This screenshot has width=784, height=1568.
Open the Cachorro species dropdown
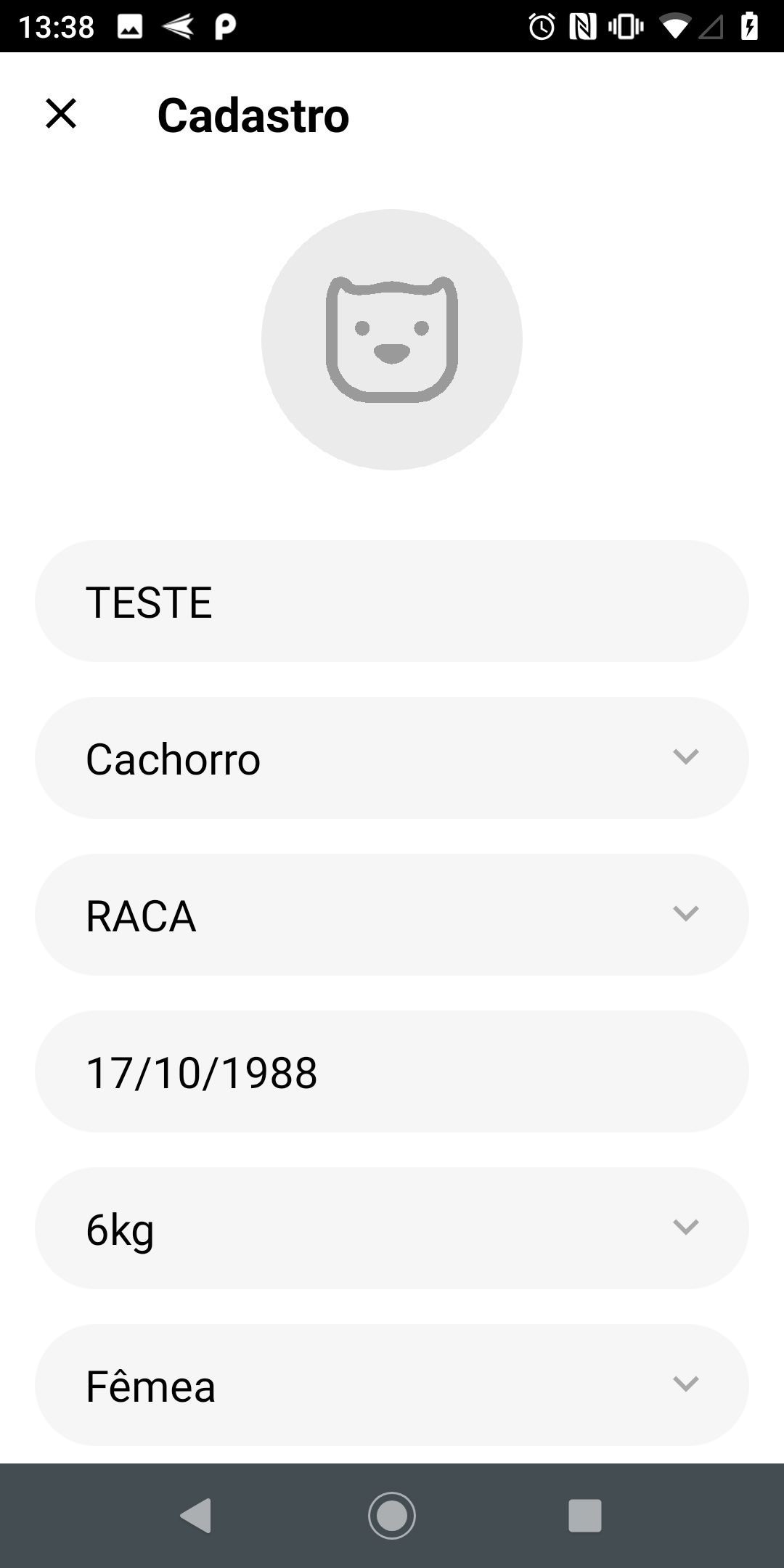(392, 758)
